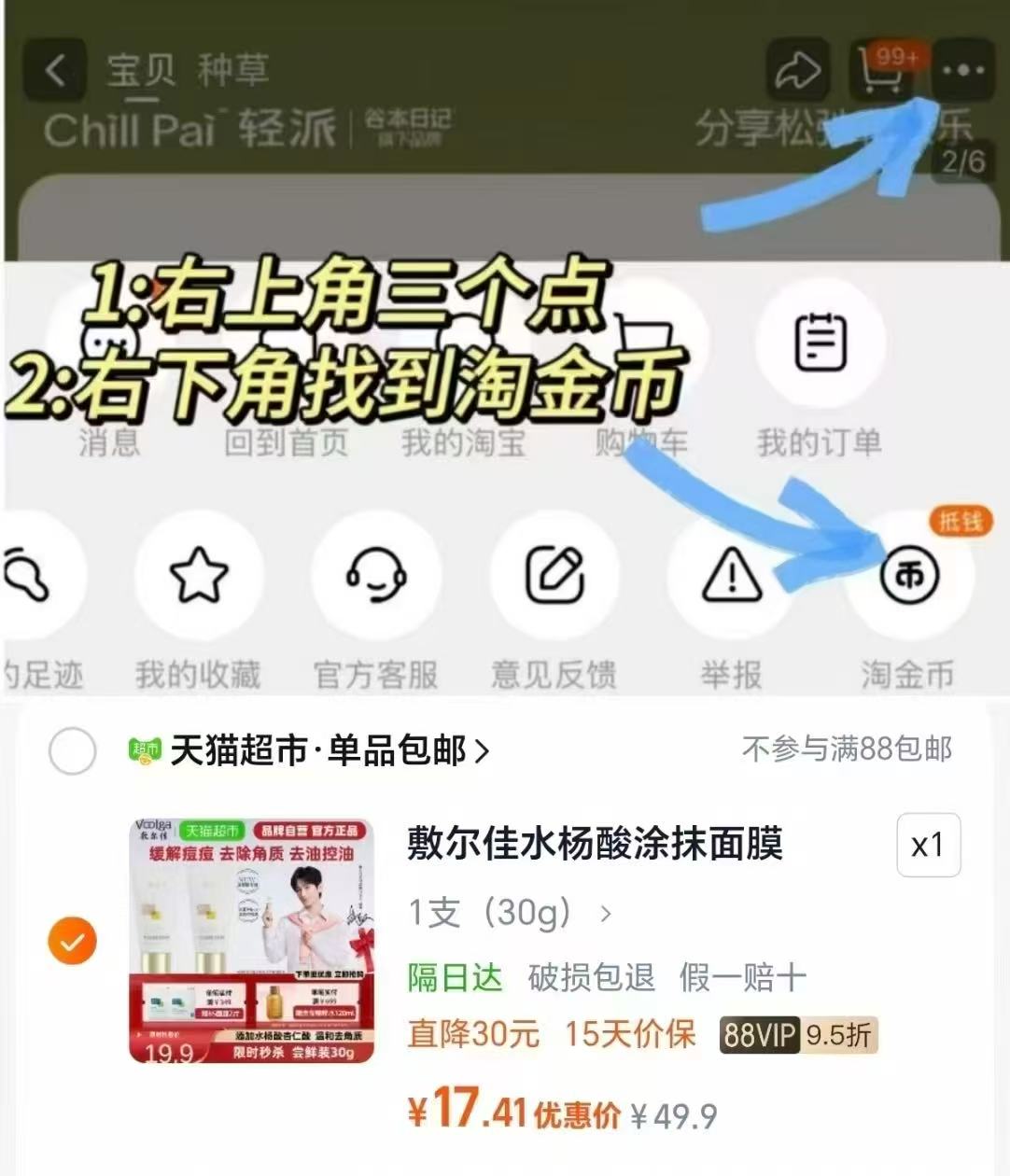
Task: Open 我的订单 orders icon
Action: pyautogui.click(x=819, y=343)
